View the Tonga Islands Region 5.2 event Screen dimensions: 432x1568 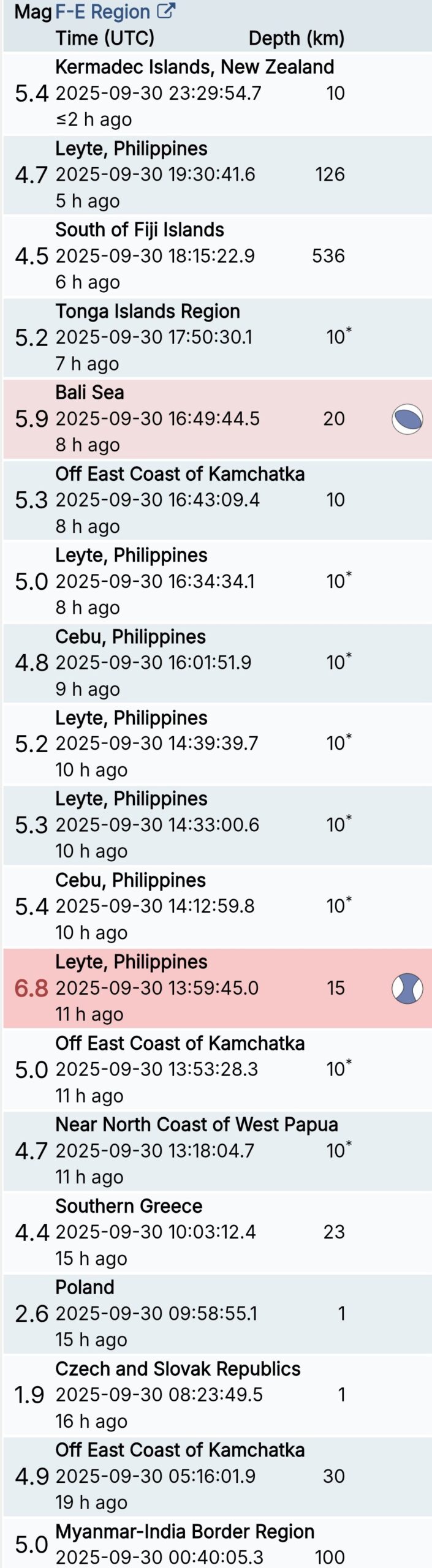(147, 312)
